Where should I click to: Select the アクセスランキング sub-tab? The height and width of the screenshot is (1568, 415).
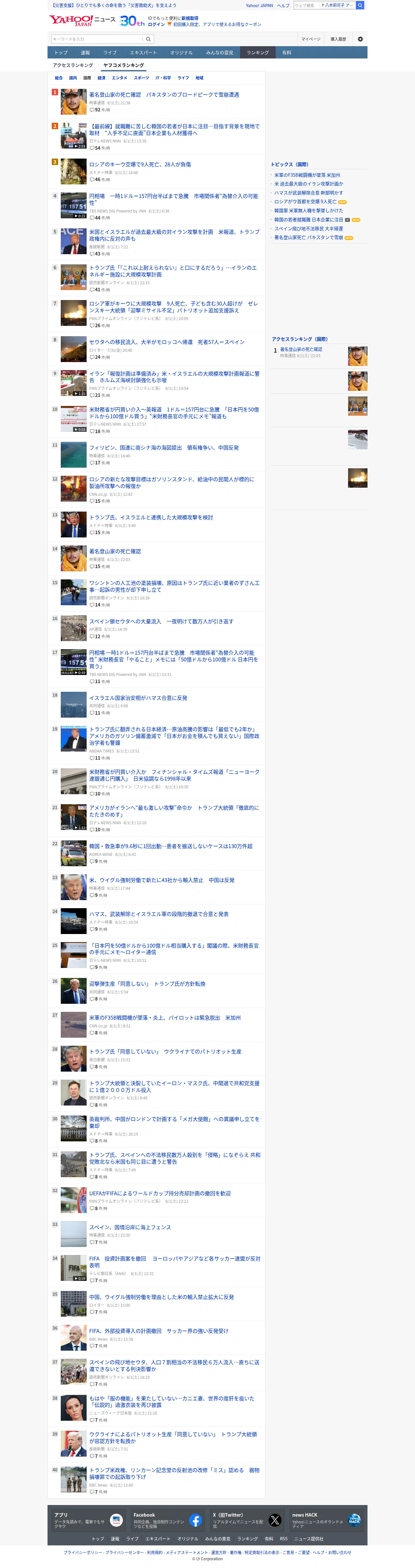point(73,65)
